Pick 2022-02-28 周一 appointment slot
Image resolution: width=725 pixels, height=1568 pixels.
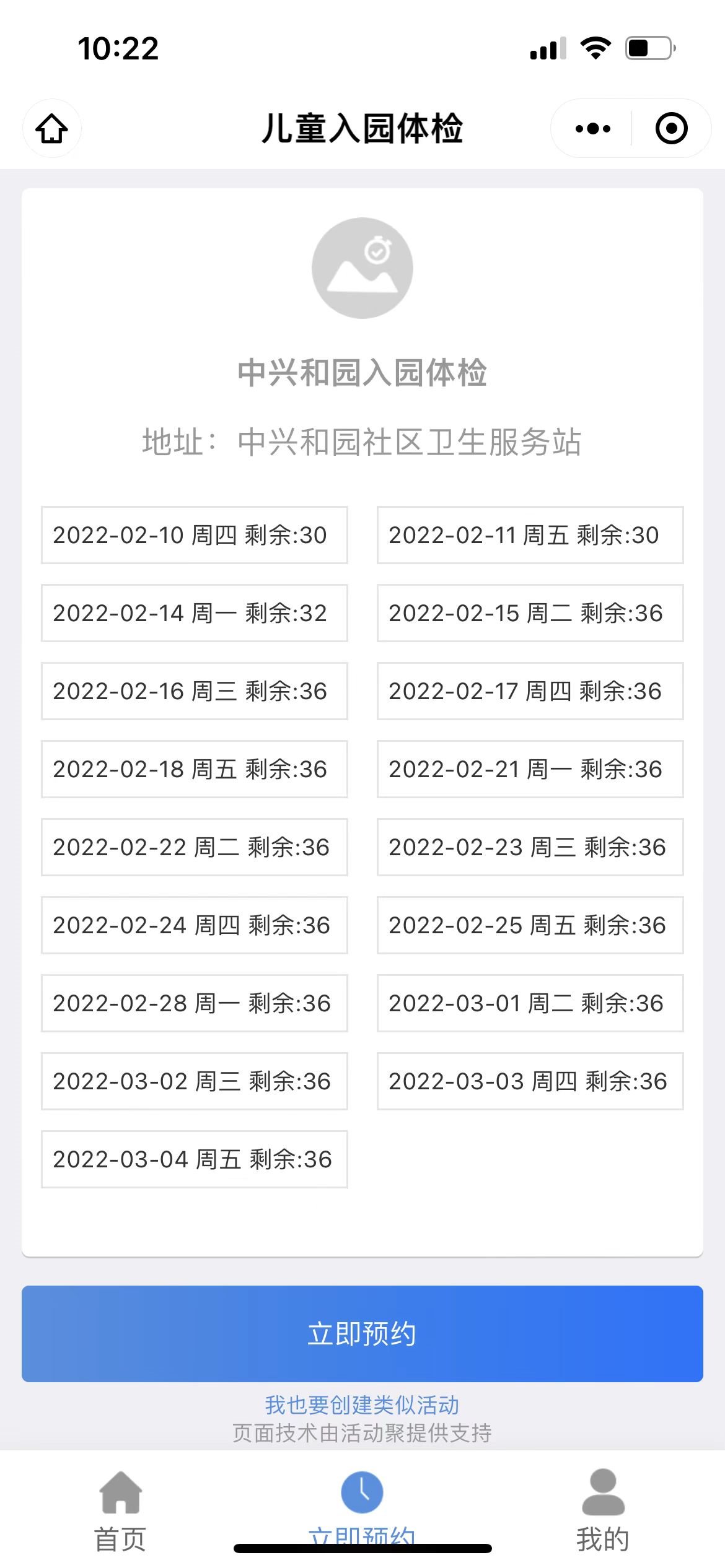(x=194, y=1003)
